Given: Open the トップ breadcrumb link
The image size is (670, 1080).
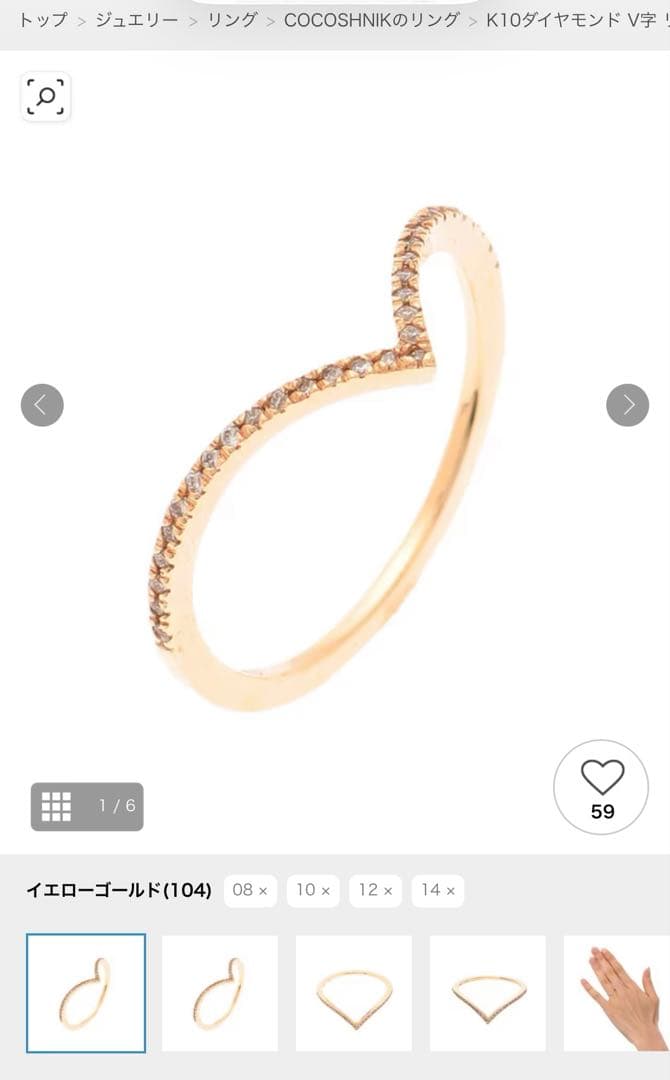Looking at the screenshot, I should pos(43,19).
